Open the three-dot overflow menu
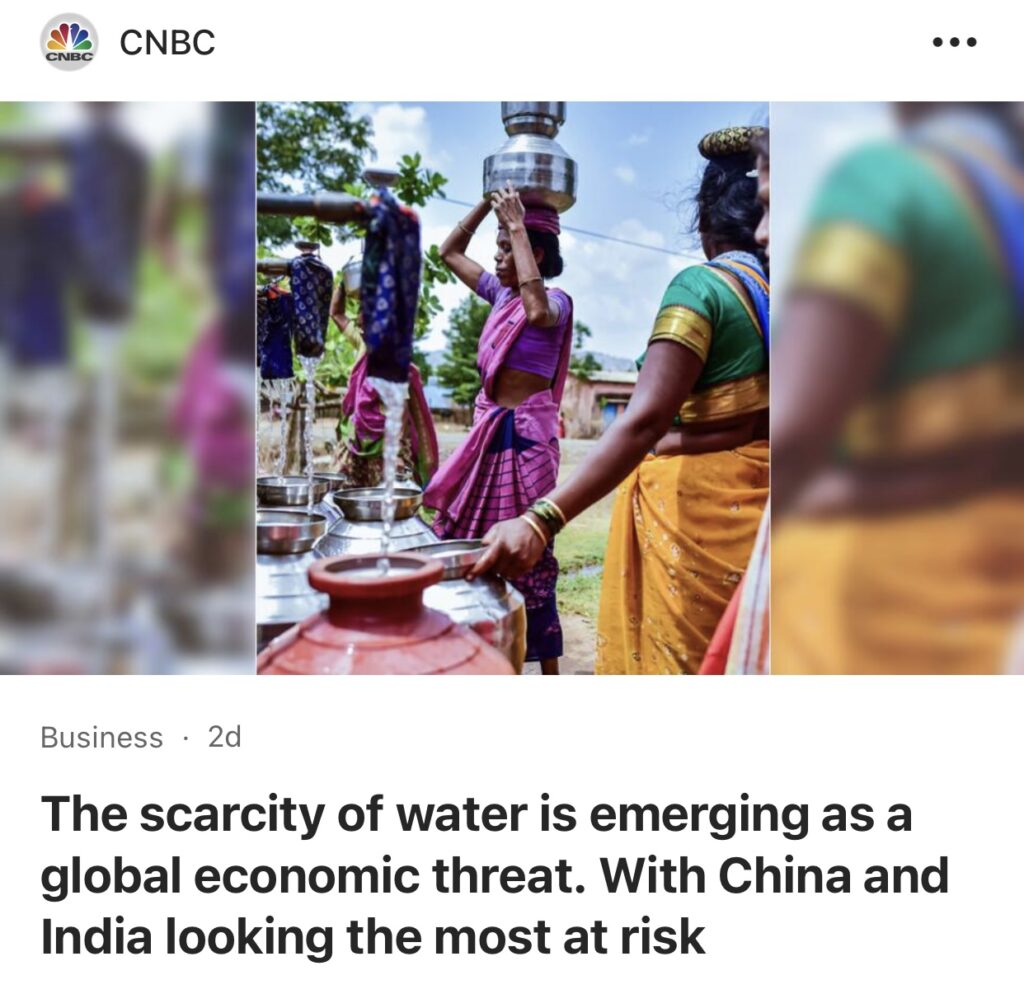This screenshot has width=1024, height=994. [x=953, y=43]
